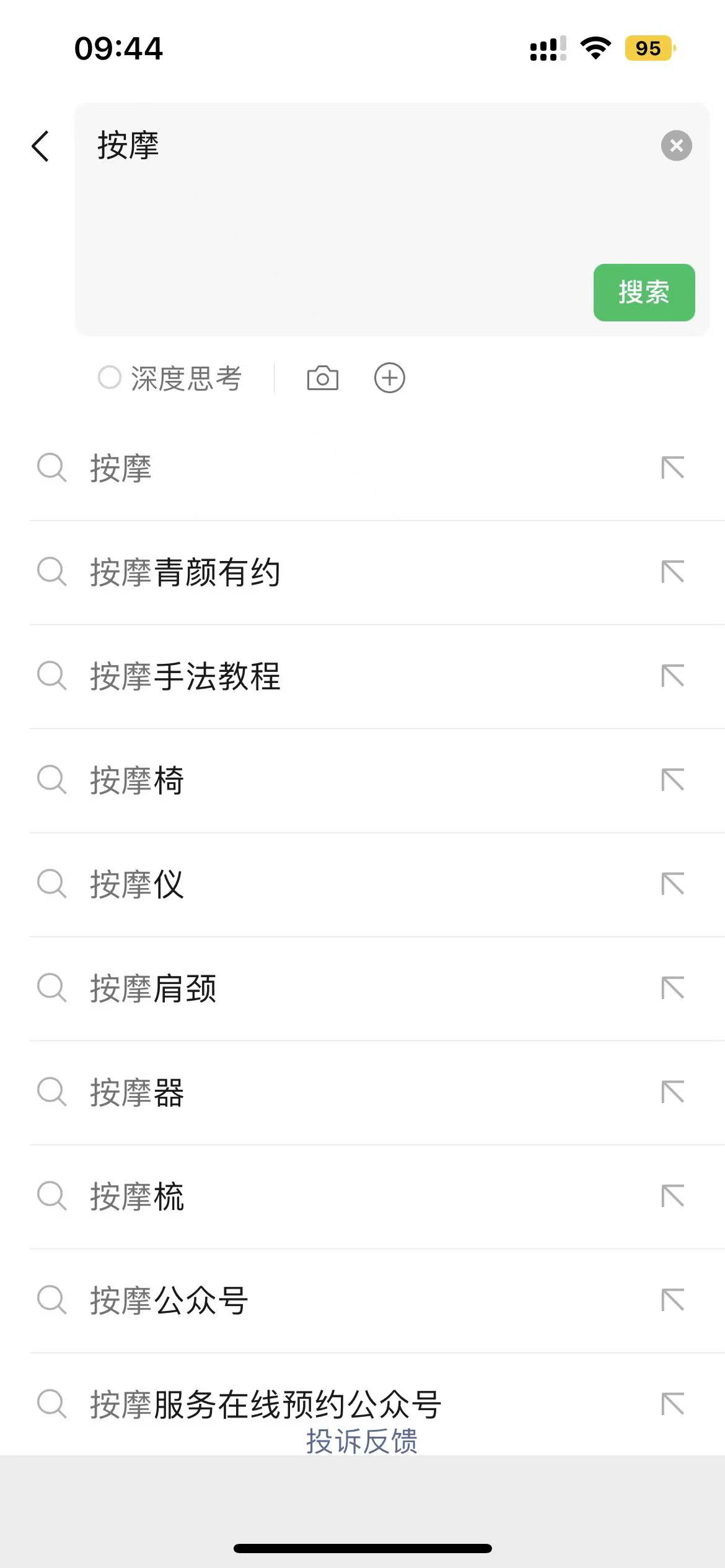The width and height of the screenshot is (725, 1568).
Task: Search for 按摩梳
Action: 138,1196
